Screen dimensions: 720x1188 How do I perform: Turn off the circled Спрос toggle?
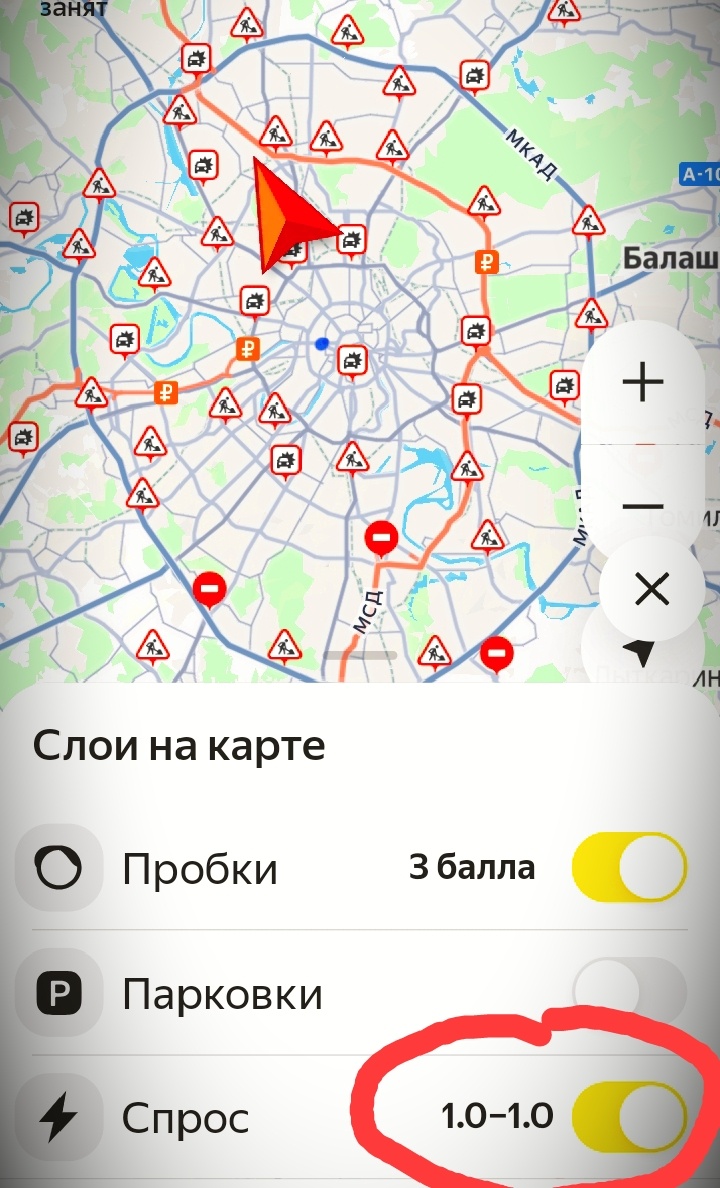coord(629,1118)
